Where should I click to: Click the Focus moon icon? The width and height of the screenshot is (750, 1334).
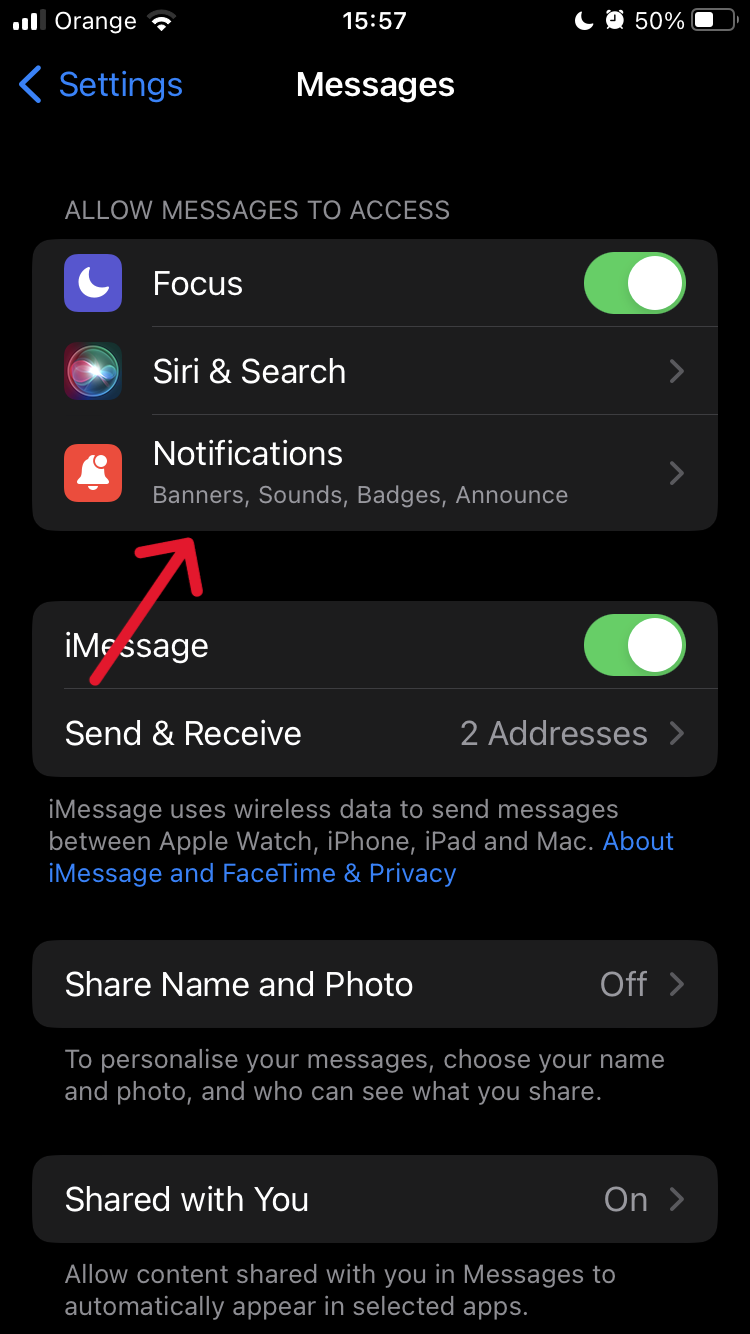tap(92, 283)
